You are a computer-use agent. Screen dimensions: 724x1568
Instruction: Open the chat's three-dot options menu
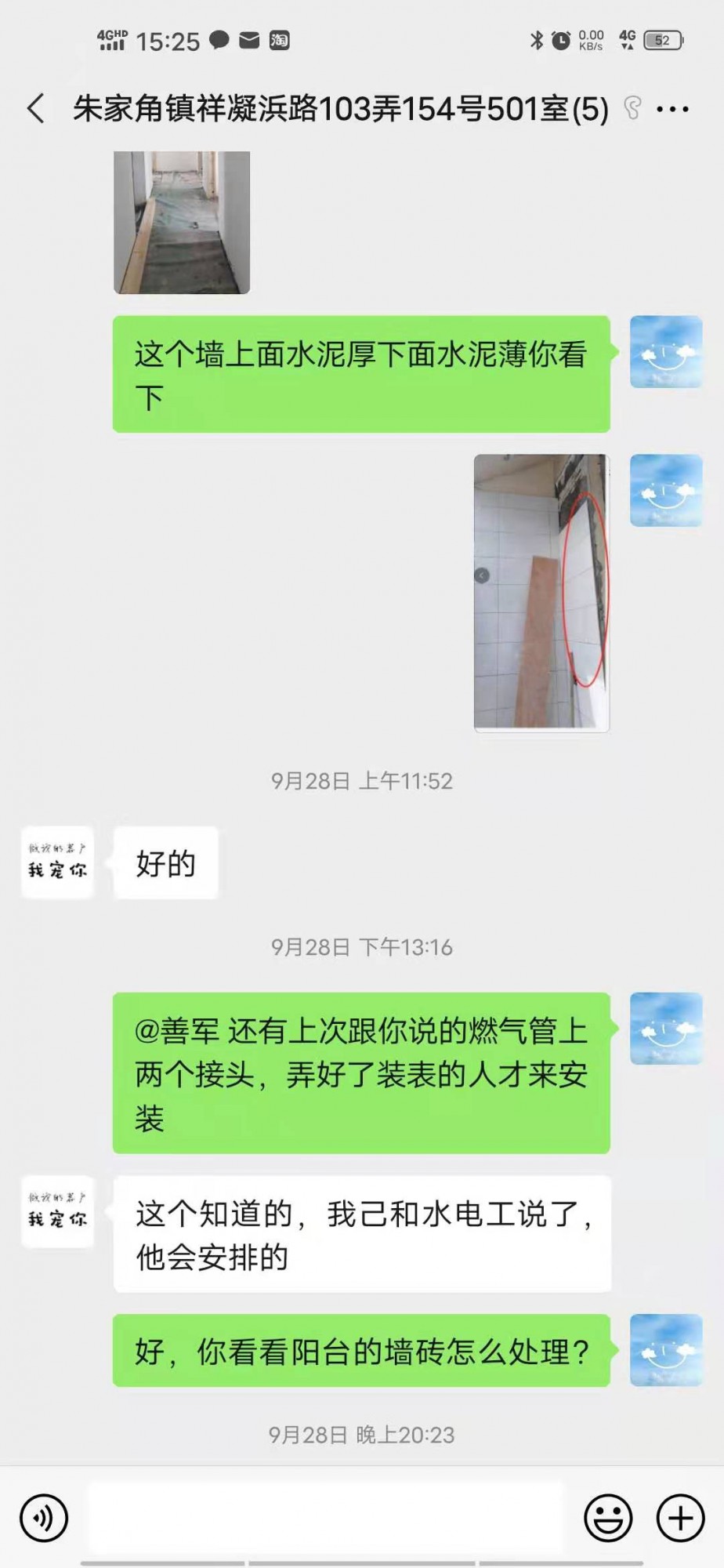(672, 109)
